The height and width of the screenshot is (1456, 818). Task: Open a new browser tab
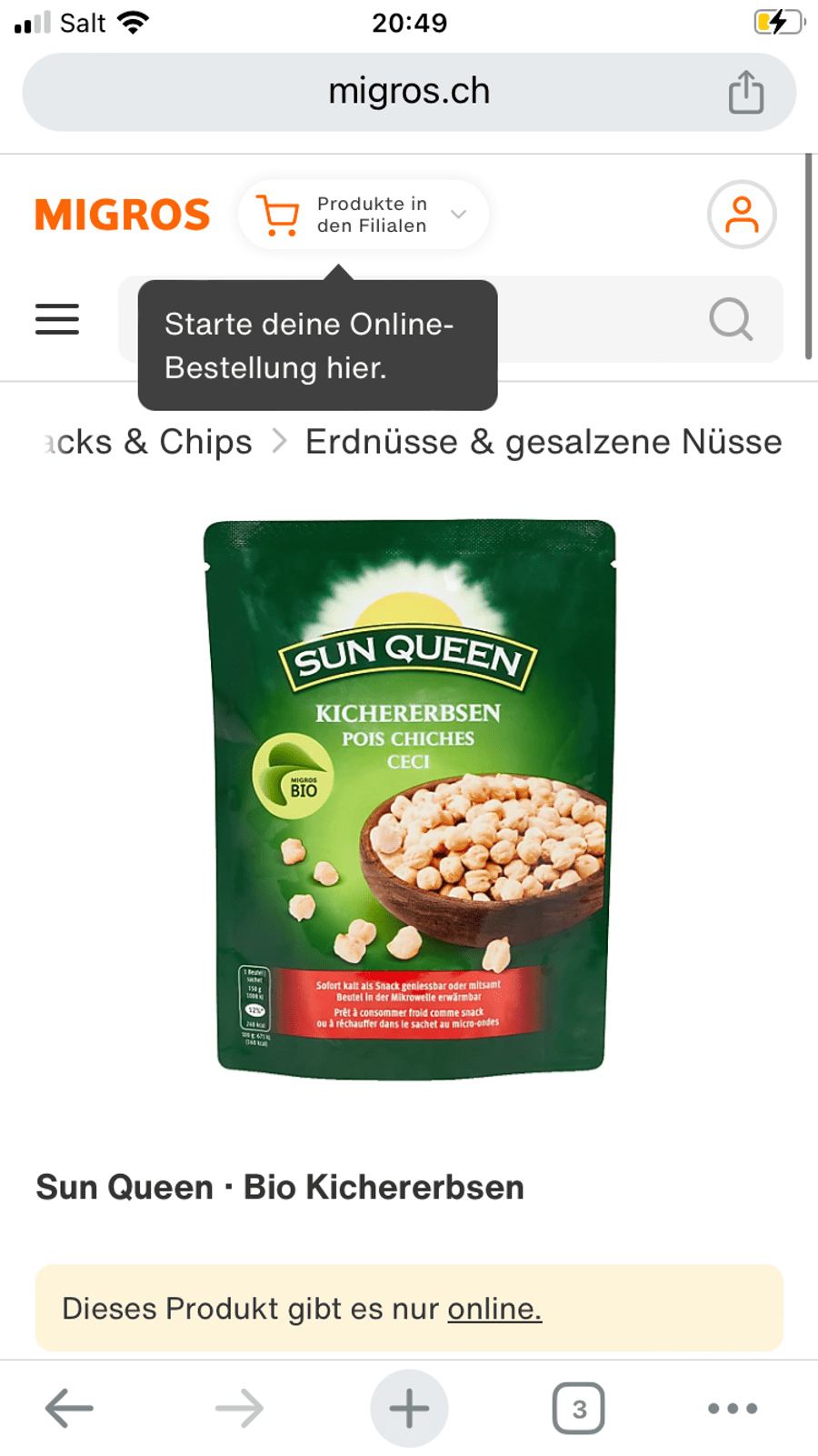coord(409,1409)
